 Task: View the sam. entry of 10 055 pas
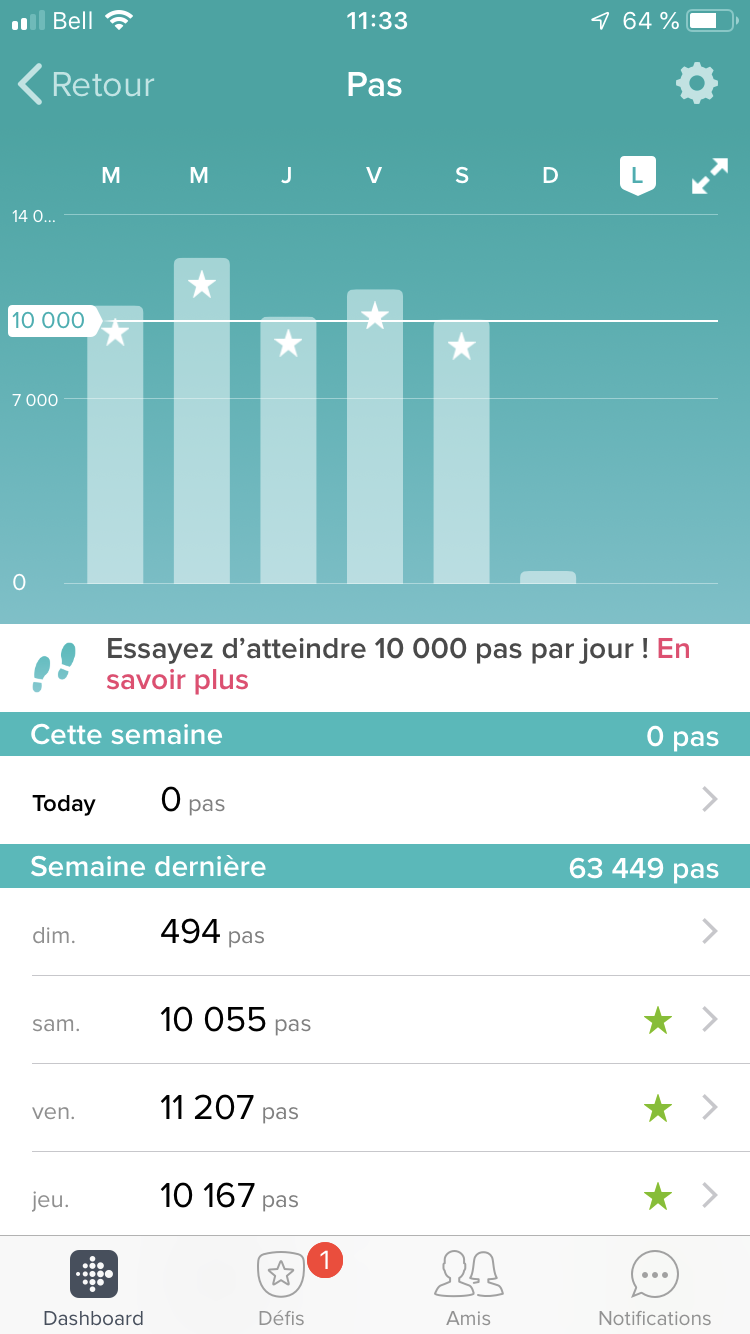375,1020
